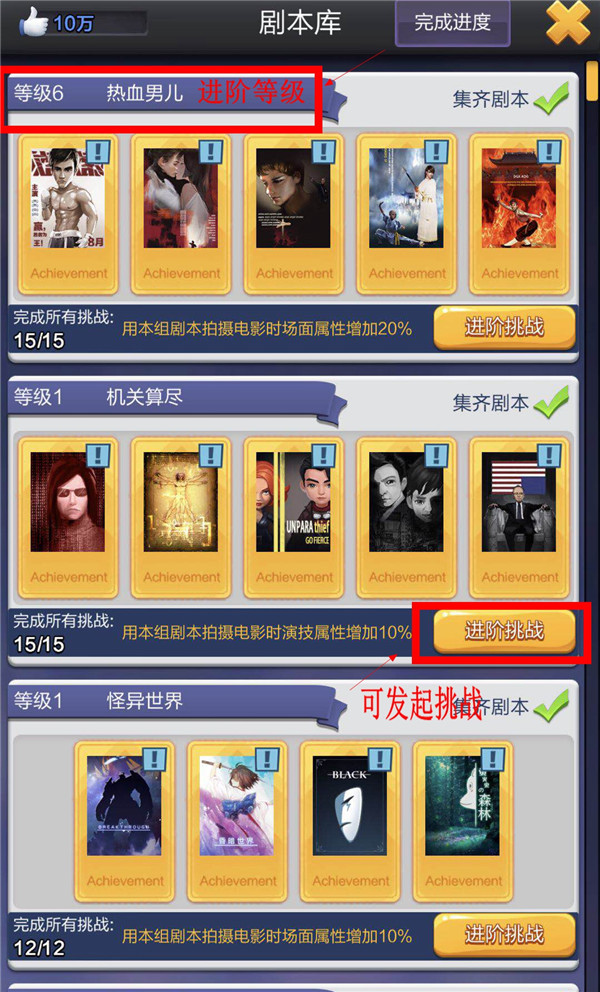
Task: Close the 剧本库 window
Action: [568, 25]
